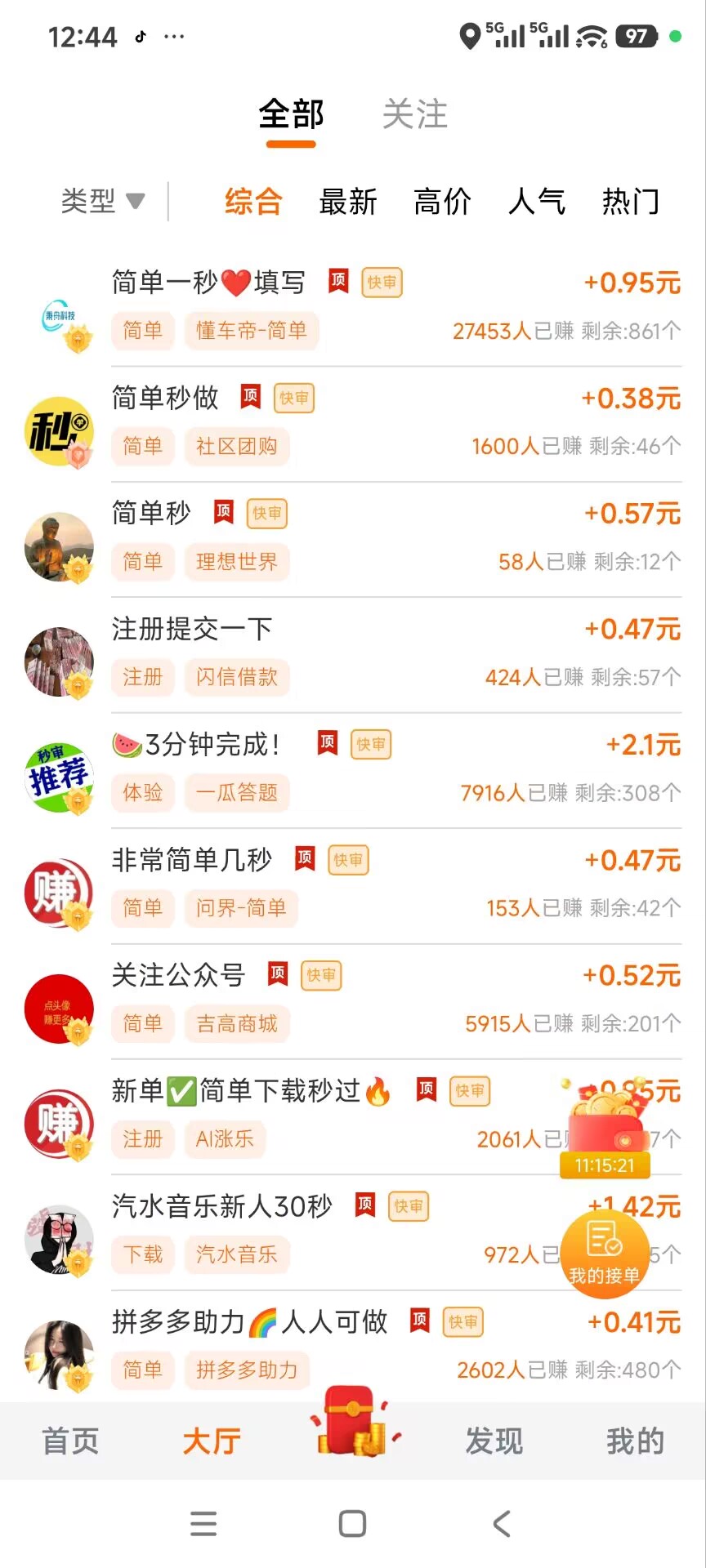Go to the 发现 tab

[x=494, y=1441]
